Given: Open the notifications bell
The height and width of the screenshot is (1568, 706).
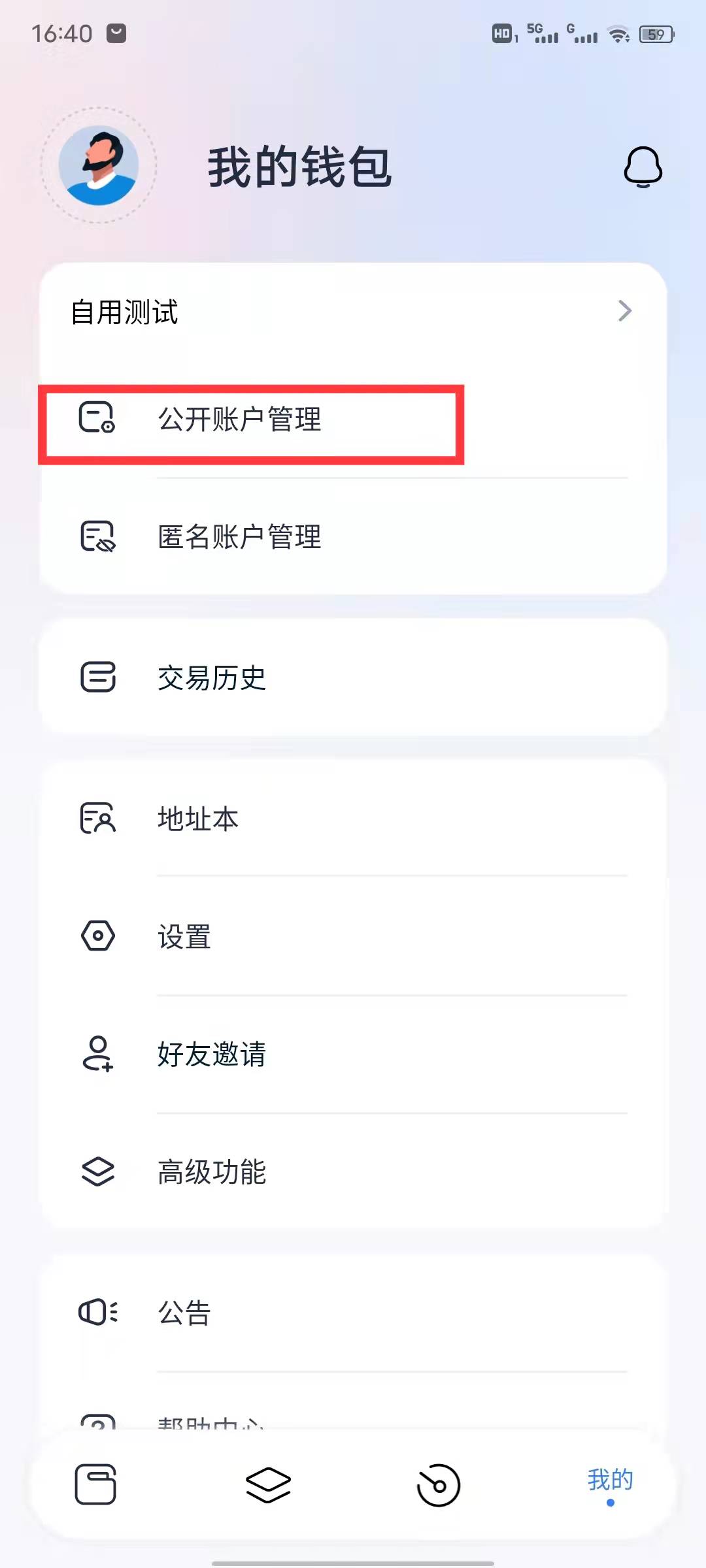Looking at the screenshot, I should 643,167.
